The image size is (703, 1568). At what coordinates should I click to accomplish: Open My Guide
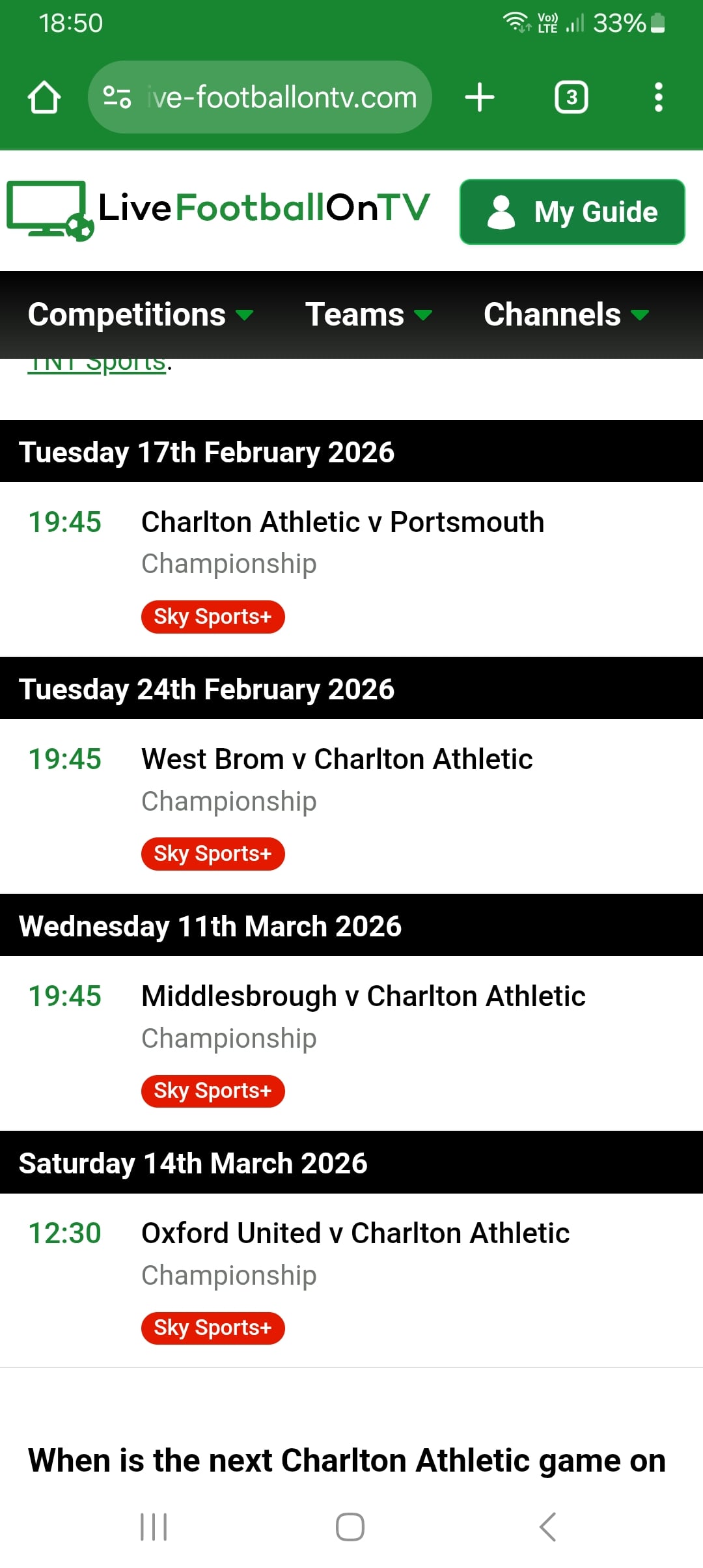point(572,212)
